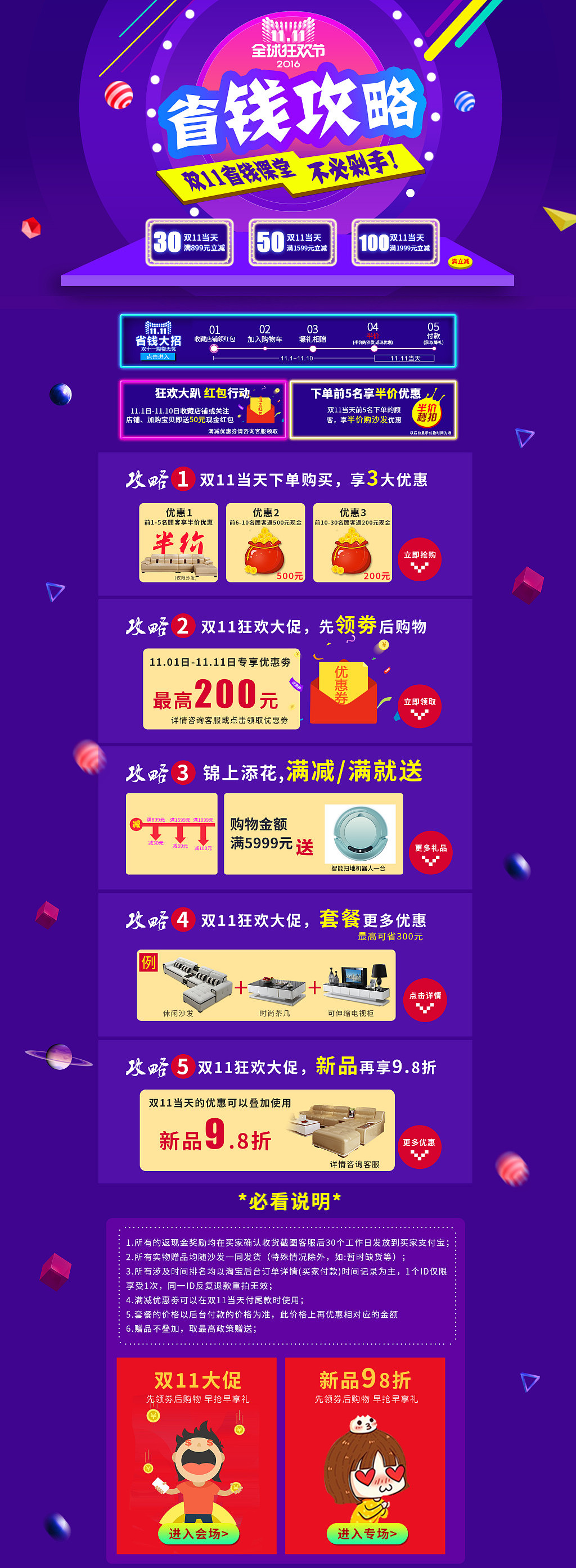Click the 点击进入 button
The width and height of the screenshot is (576, 1568).
click(157, 358)
